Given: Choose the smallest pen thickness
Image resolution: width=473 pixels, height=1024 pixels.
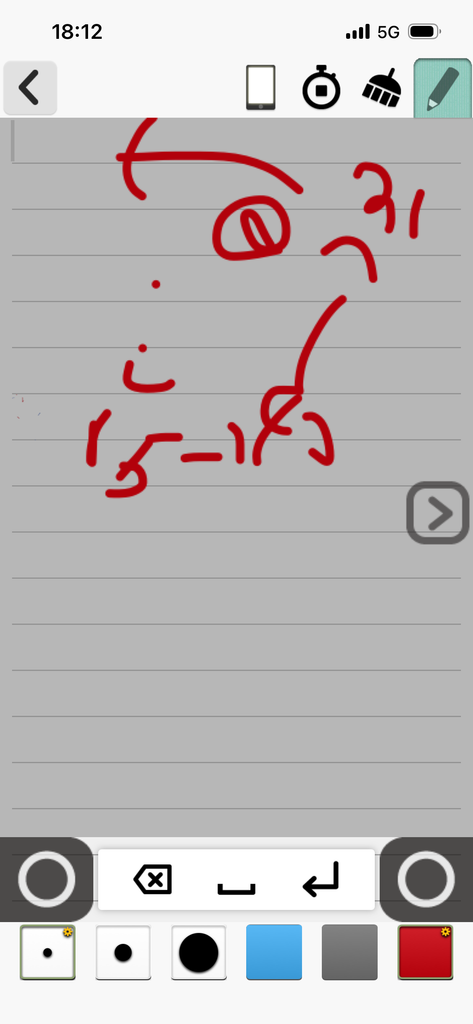Looking at the screenshot, I should click(48, 952).
